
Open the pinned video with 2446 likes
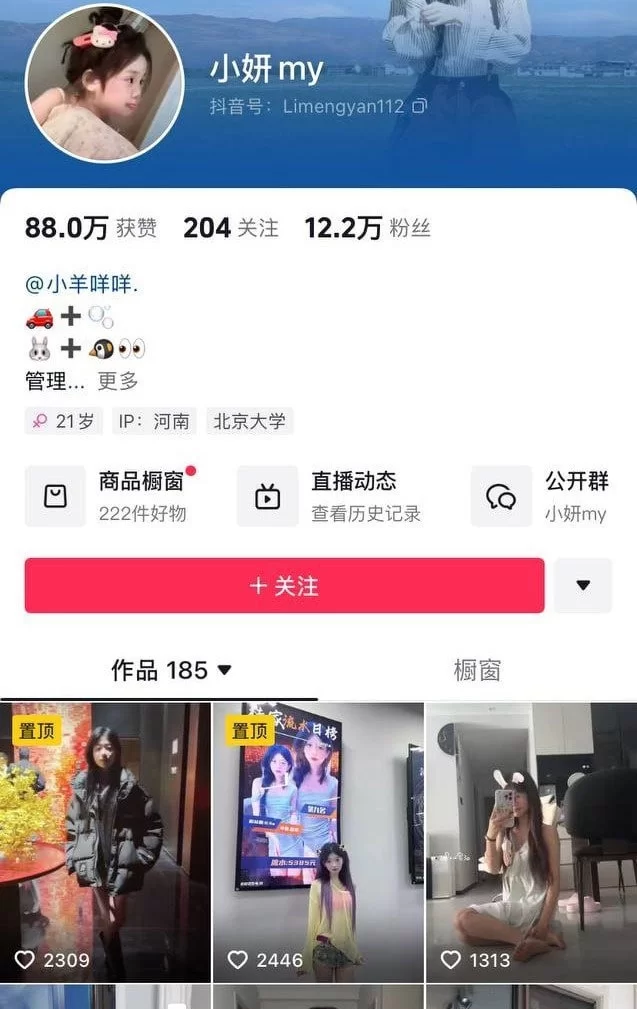[x=318, y=840]
